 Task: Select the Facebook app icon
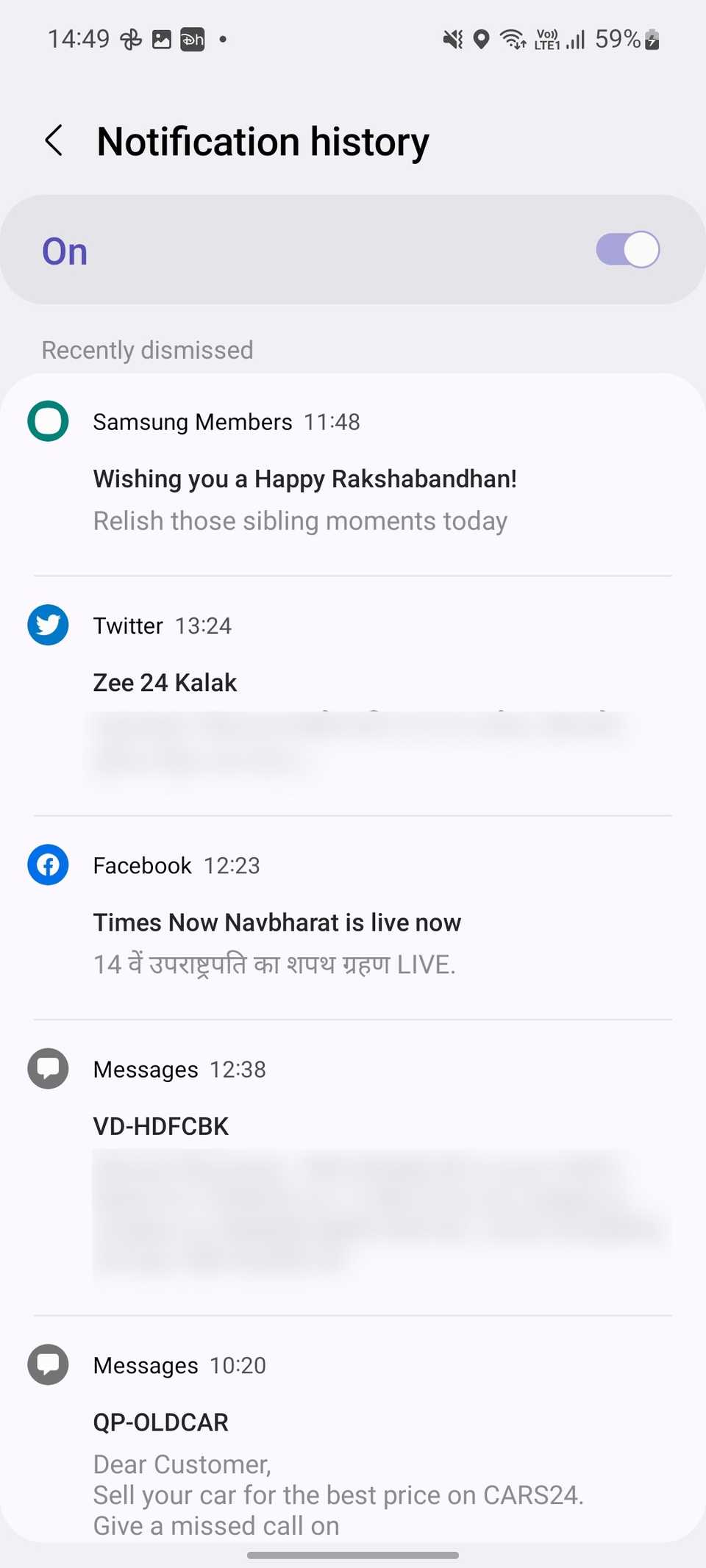(47, 864)
